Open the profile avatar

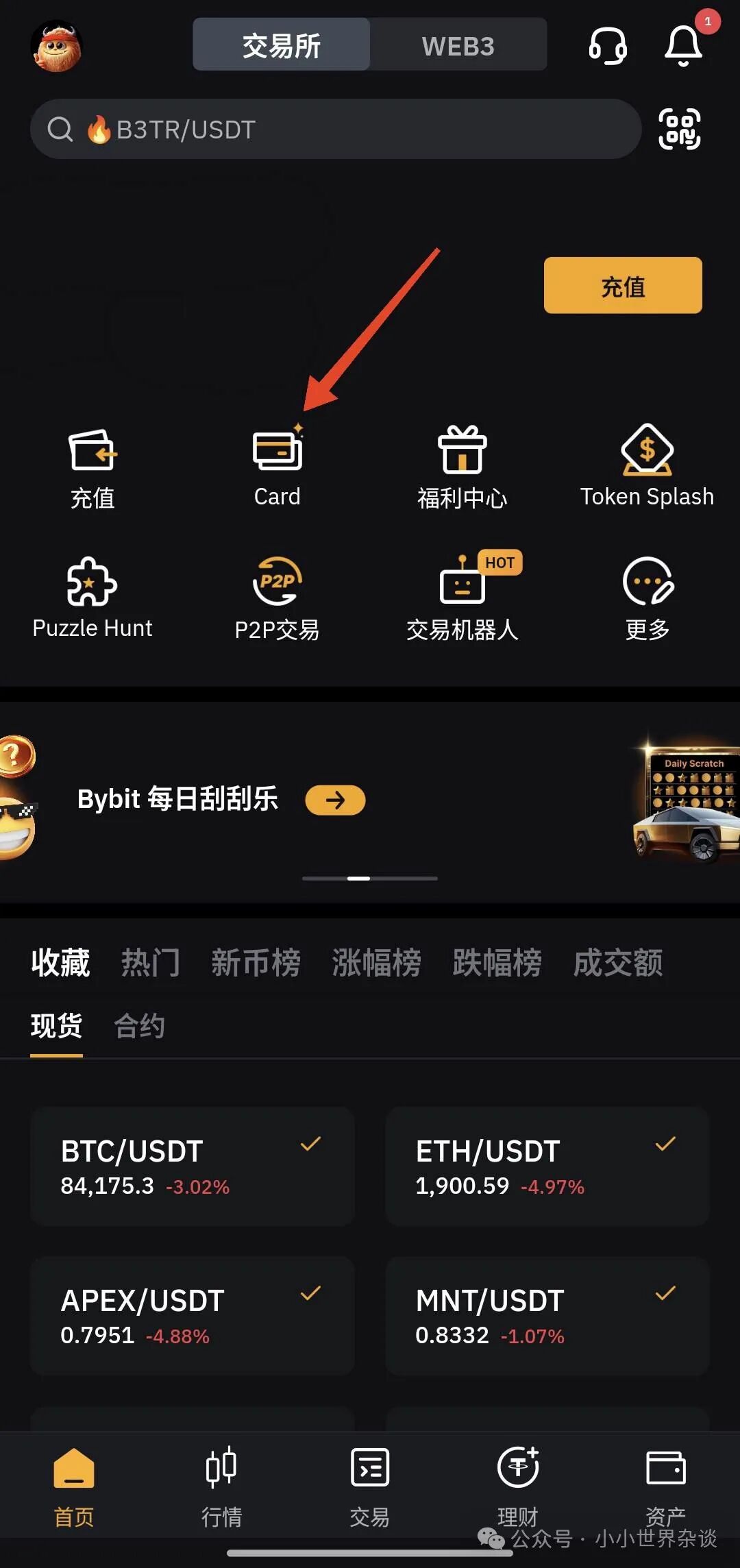point(56,46)
